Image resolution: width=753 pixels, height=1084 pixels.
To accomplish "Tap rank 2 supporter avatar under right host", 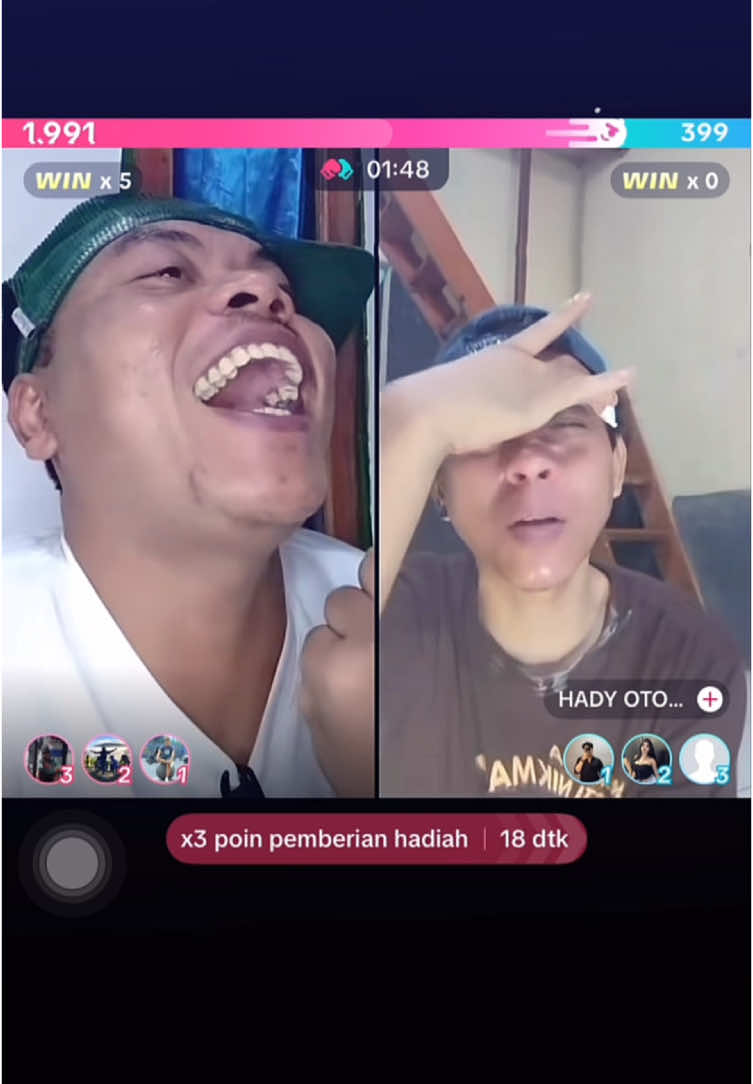I will click(647, 761).
